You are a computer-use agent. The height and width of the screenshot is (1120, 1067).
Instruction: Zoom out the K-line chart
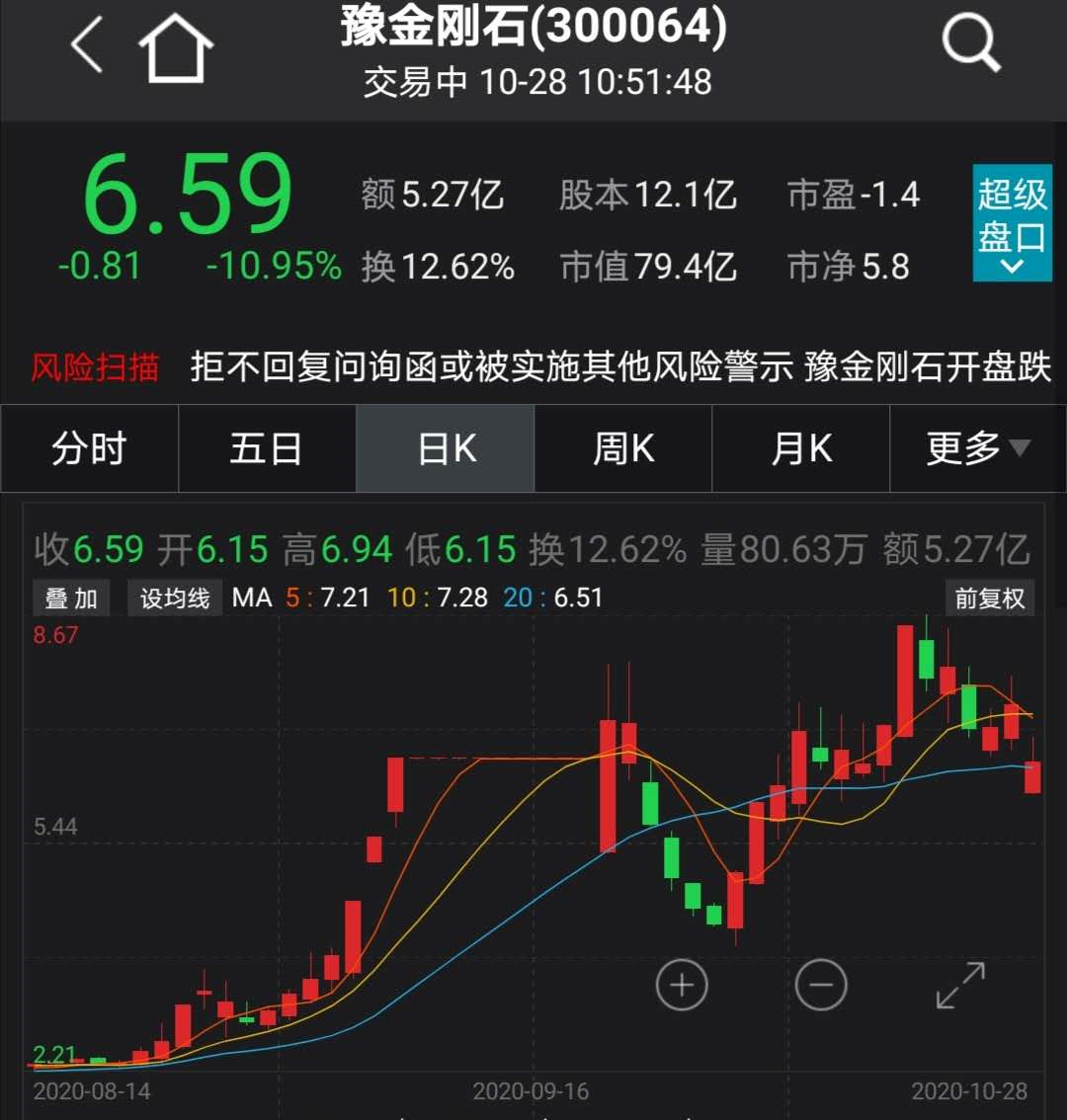click(x=821, y=985)
